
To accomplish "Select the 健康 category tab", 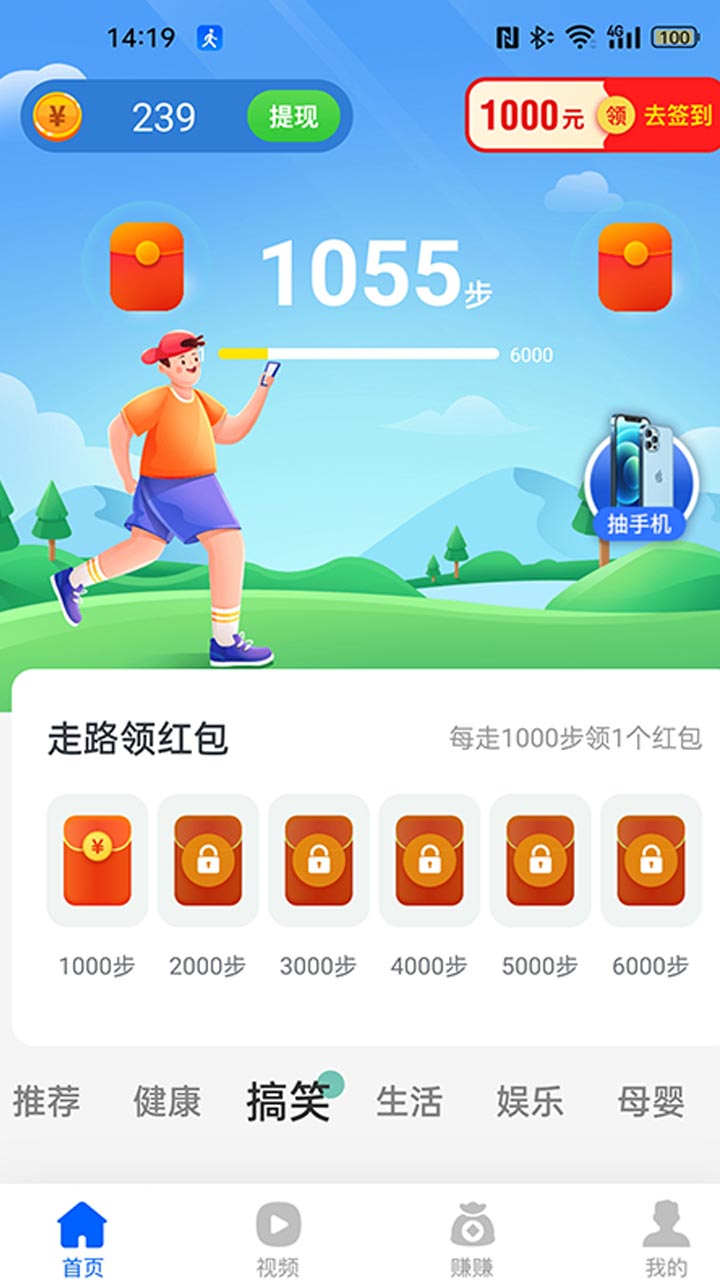I will [x=166, y=1100].
